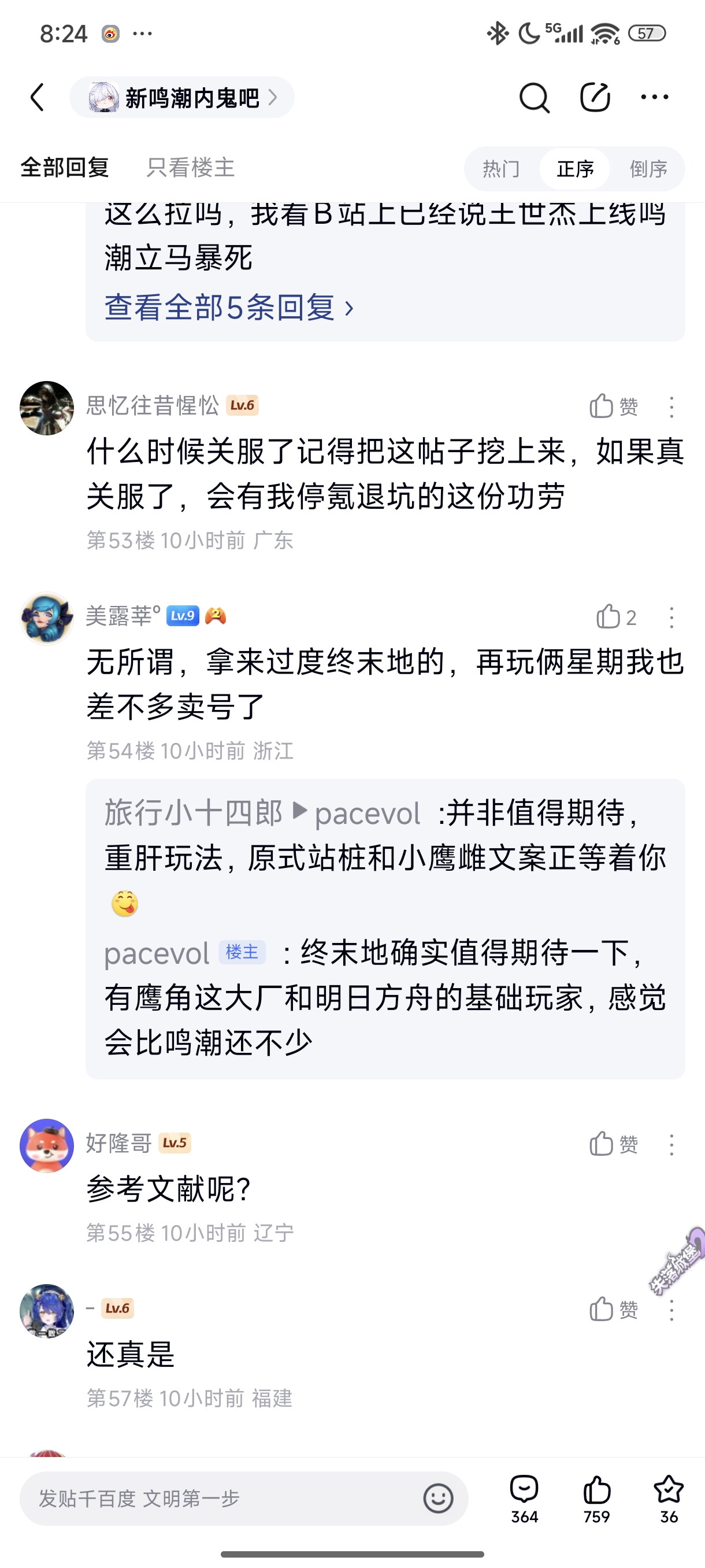Like the comment by 思忆往昔惺忪
This screenshot has height=1568, width=705.
click(613, 406)
